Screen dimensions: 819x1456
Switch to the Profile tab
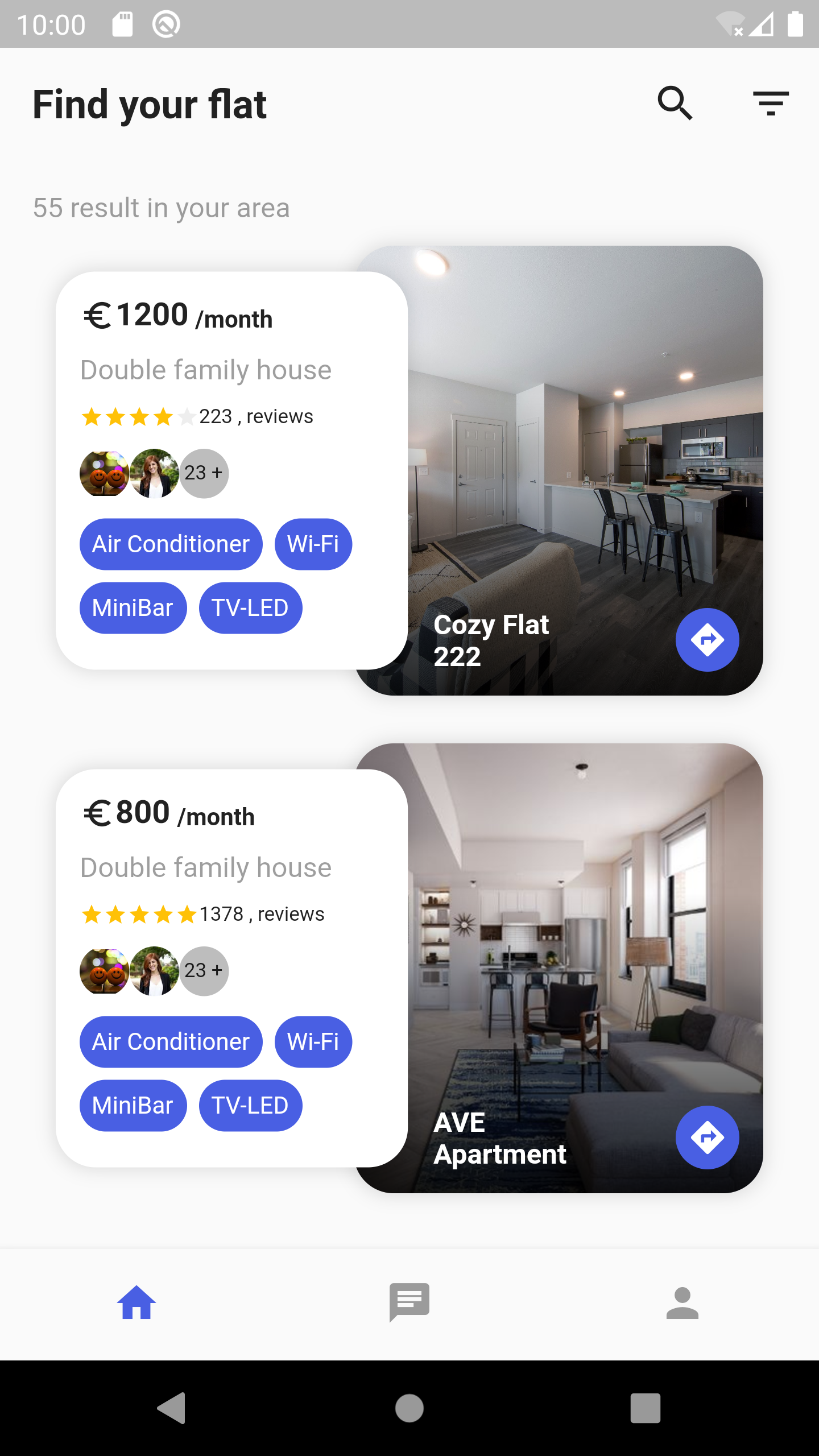tap(682, 1302)
